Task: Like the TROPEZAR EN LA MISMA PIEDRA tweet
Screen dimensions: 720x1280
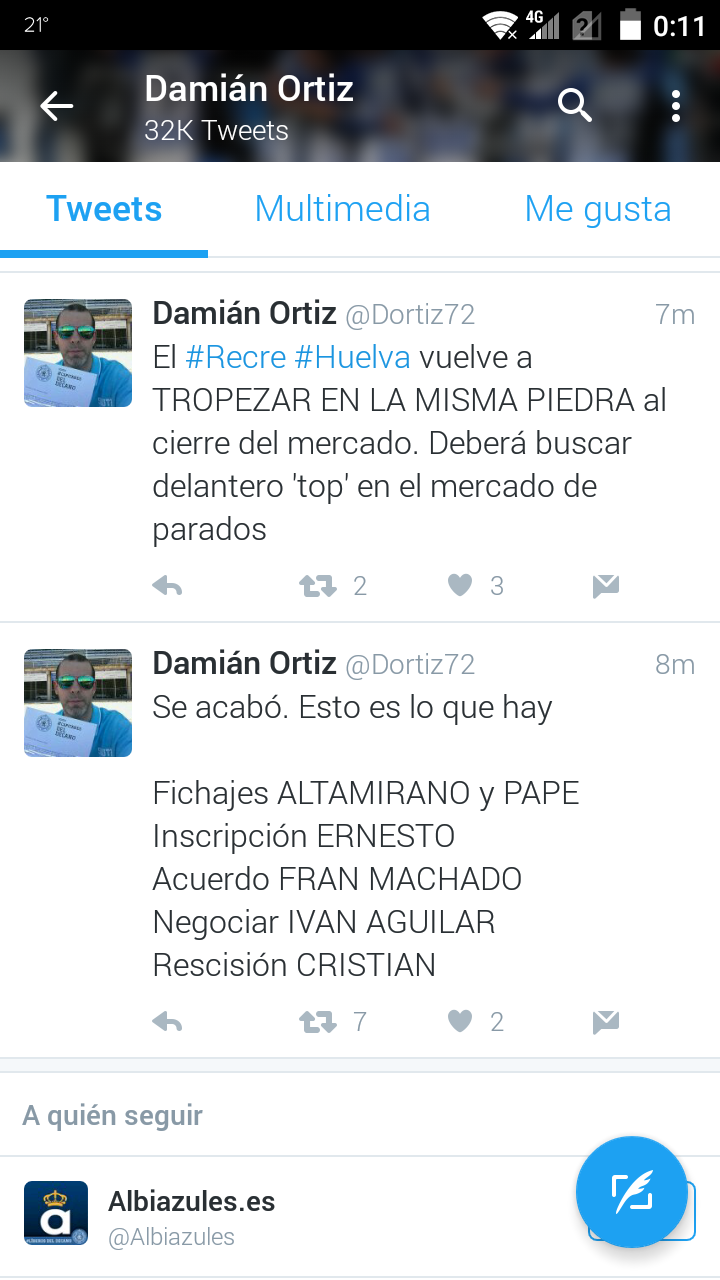Action: [460, 586]
